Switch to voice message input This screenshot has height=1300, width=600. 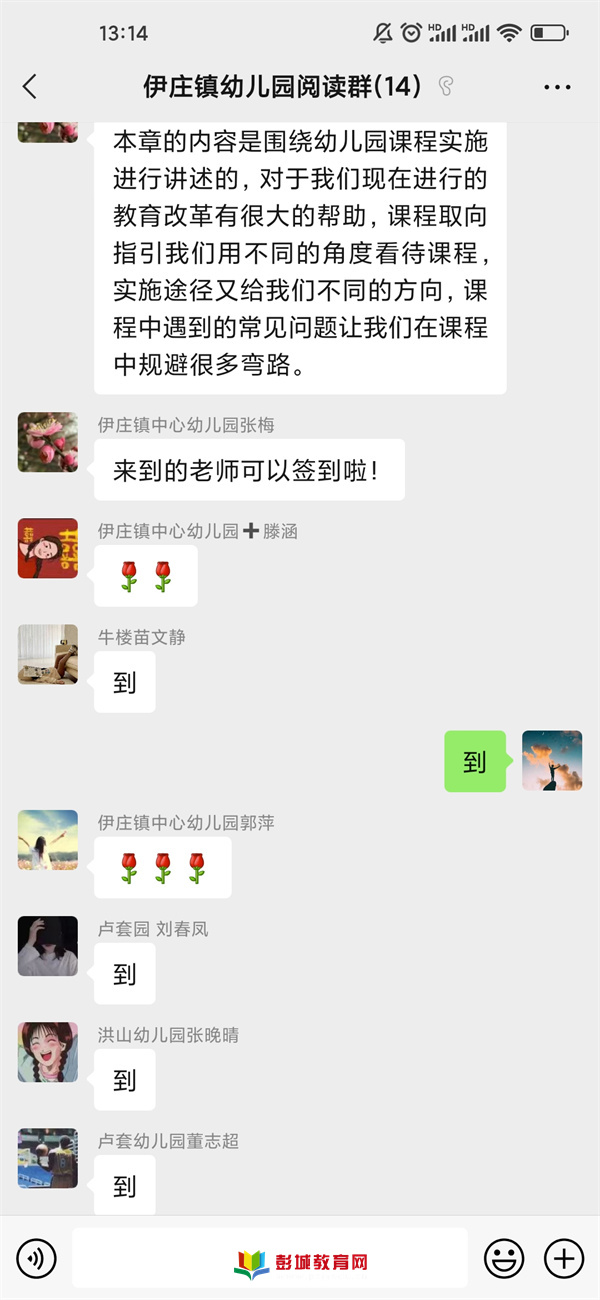(37, 1257)
